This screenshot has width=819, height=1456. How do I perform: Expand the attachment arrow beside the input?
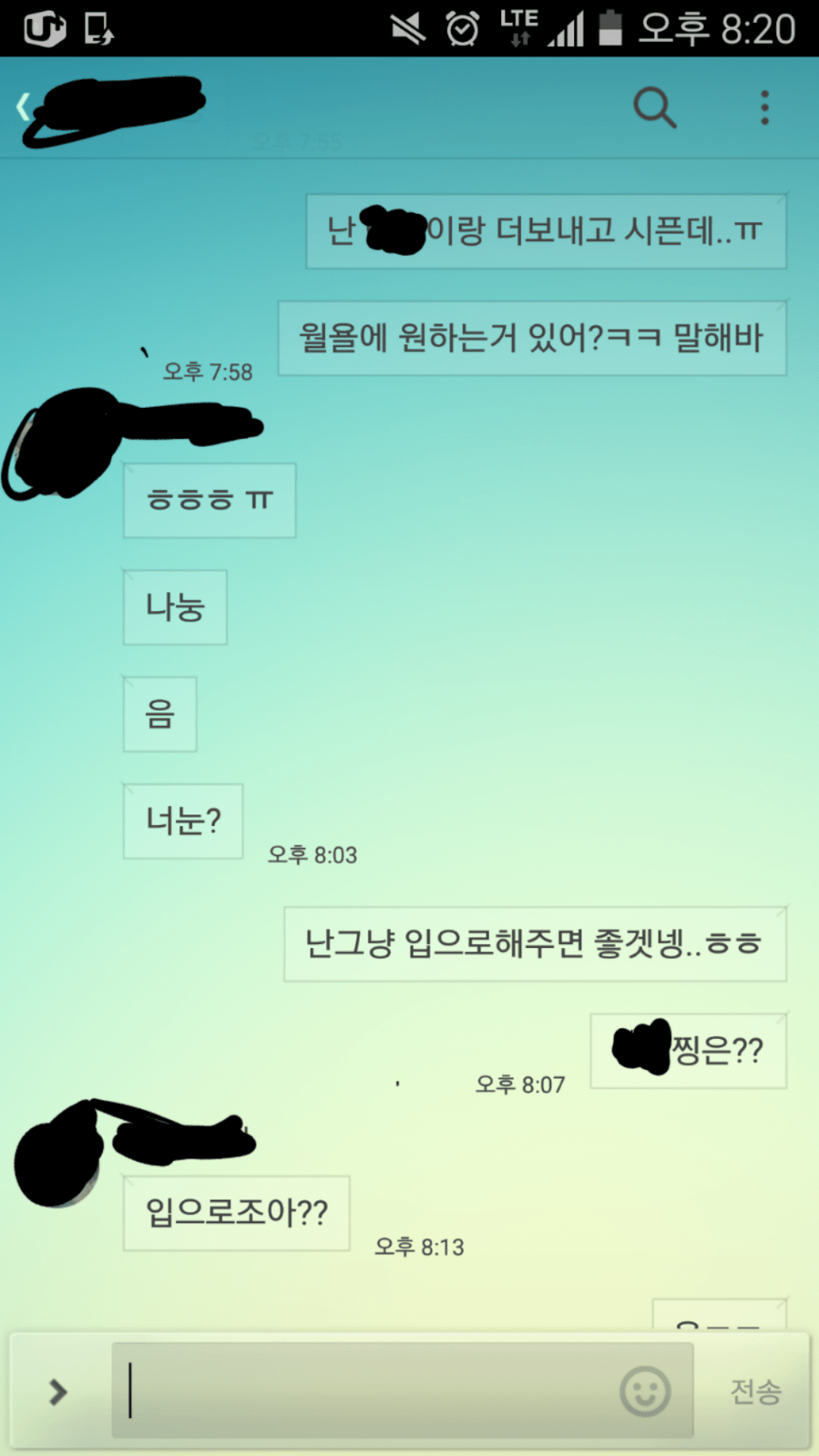[57, 1390]
